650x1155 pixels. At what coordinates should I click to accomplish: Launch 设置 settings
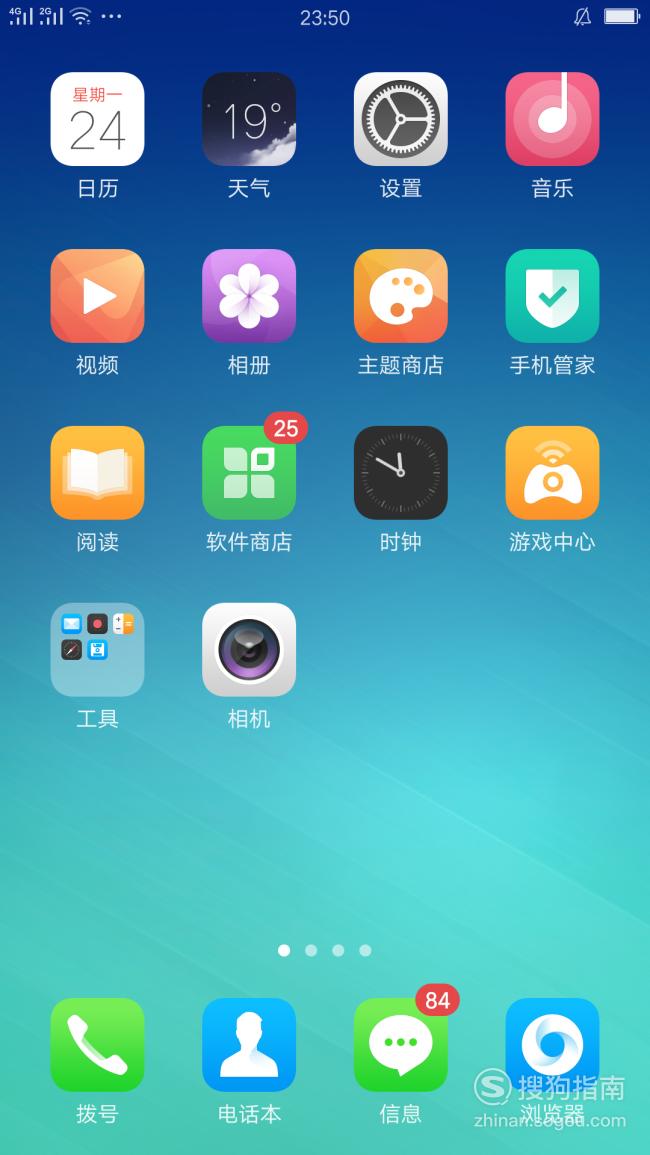(400, 119)
